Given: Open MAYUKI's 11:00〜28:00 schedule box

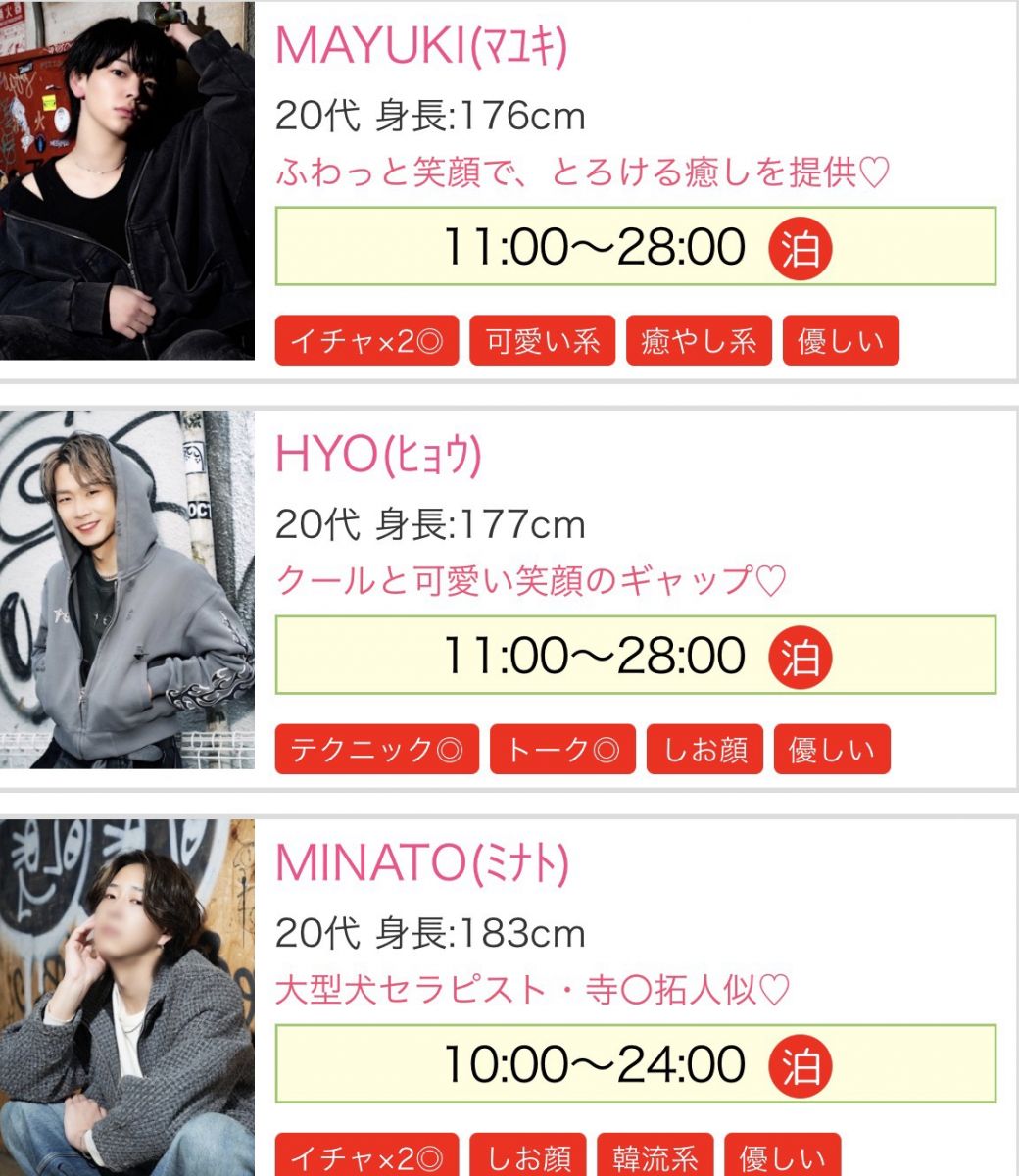Looking at the screenshot, I should (635, 247).
